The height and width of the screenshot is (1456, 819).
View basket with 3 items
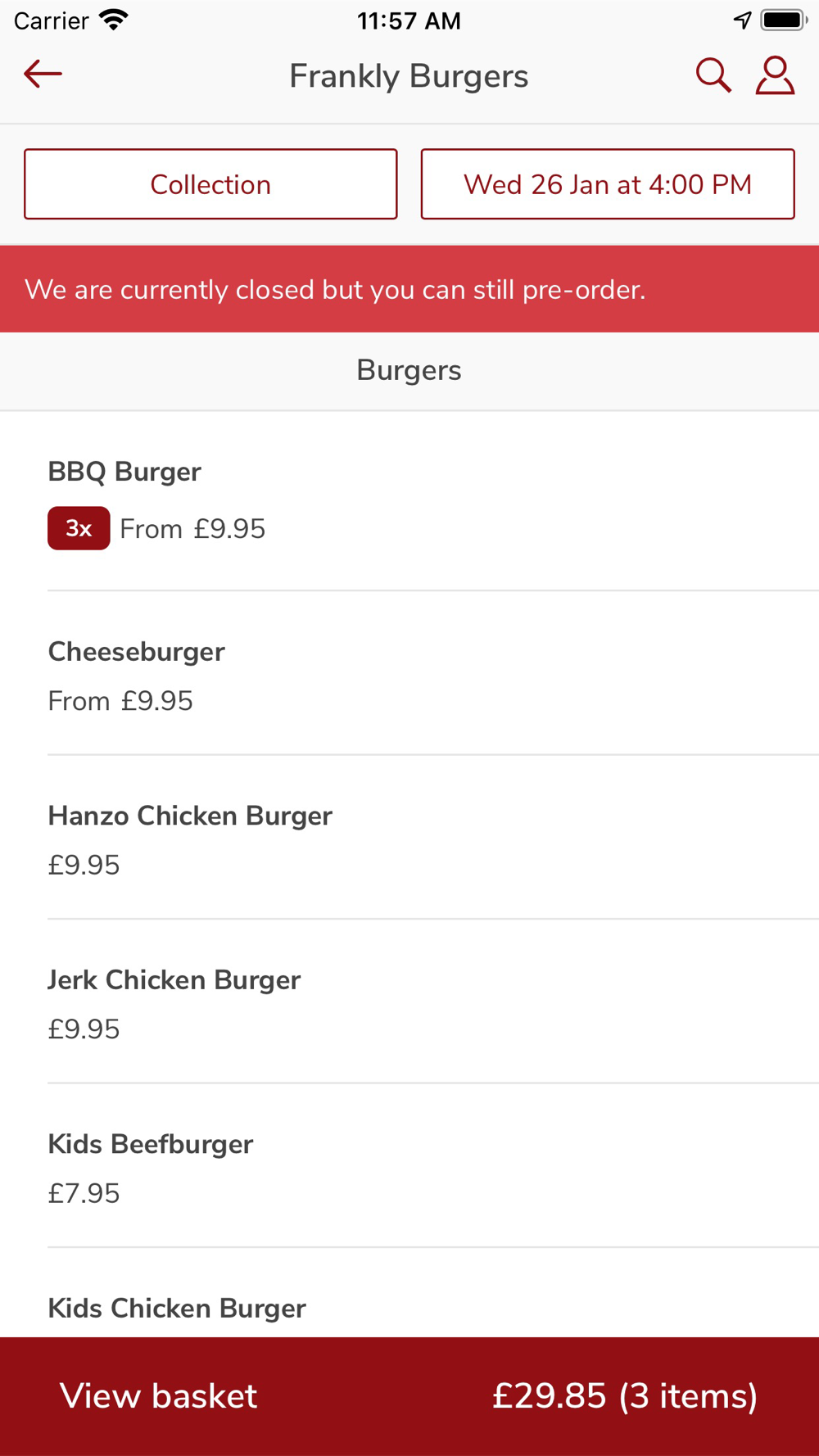tap(409, 1396)
